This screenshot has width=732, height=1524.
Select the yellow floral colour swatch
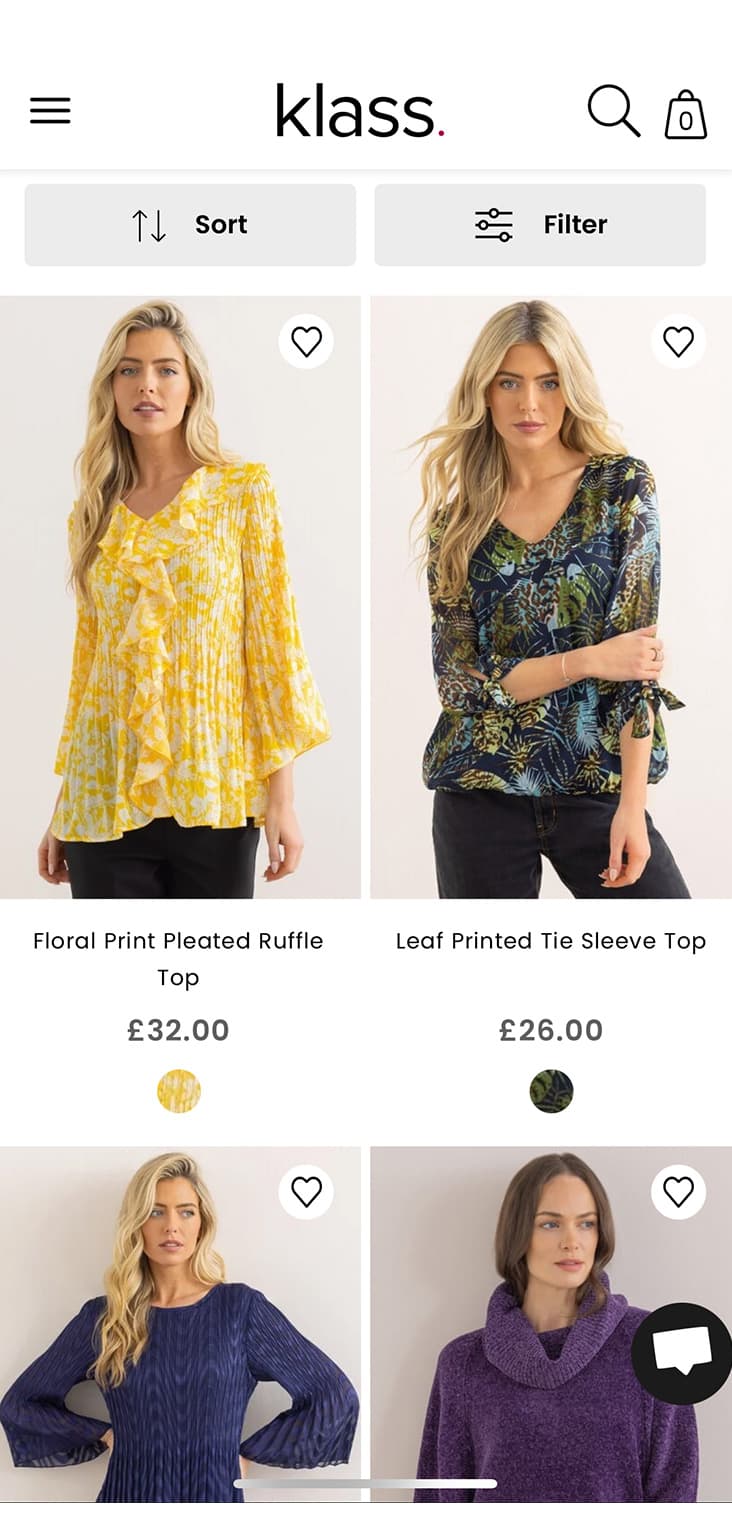[x=179, y=1091]
